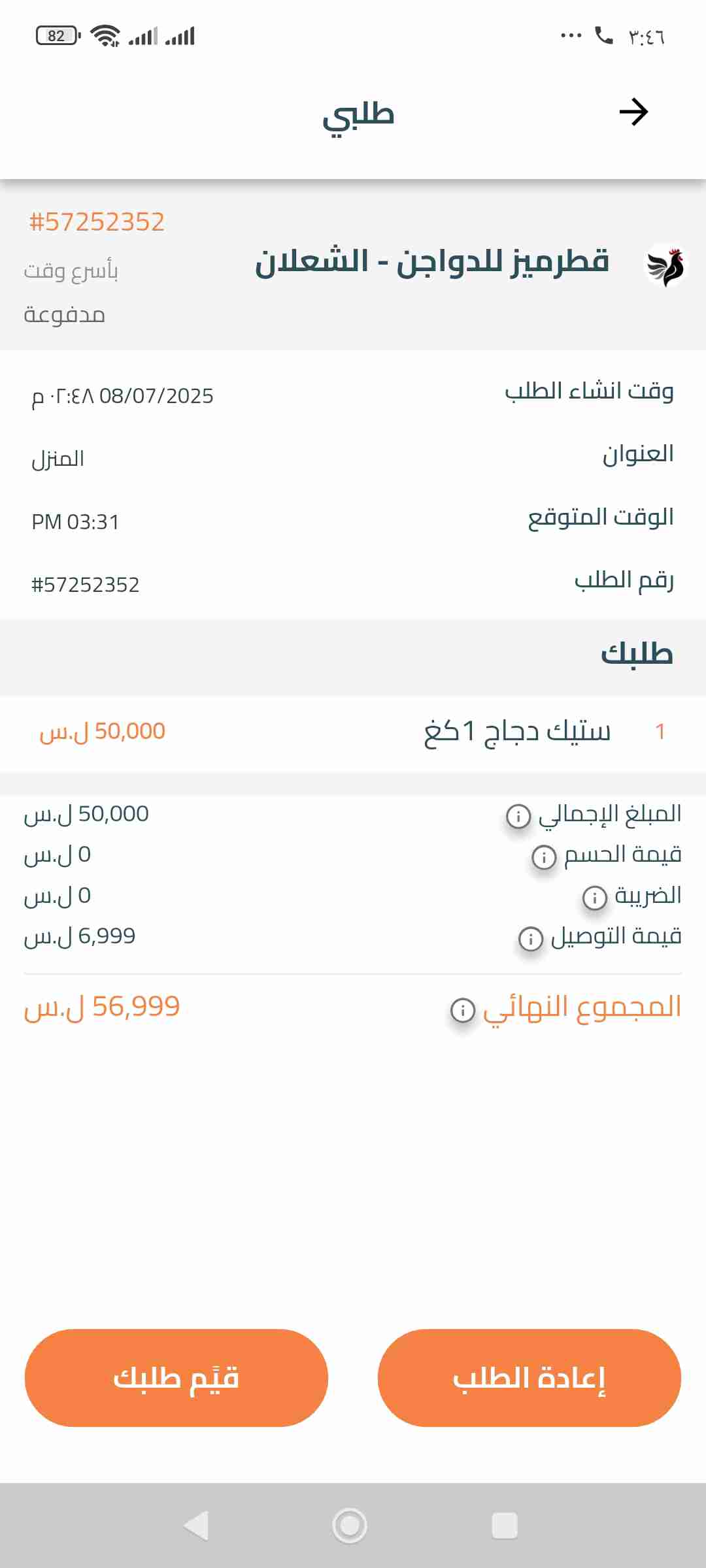Go back using the top arrow
Image resolution: width=706 pixels, height=1568 pixels.
pyautogui.click(x=633, y=112)
